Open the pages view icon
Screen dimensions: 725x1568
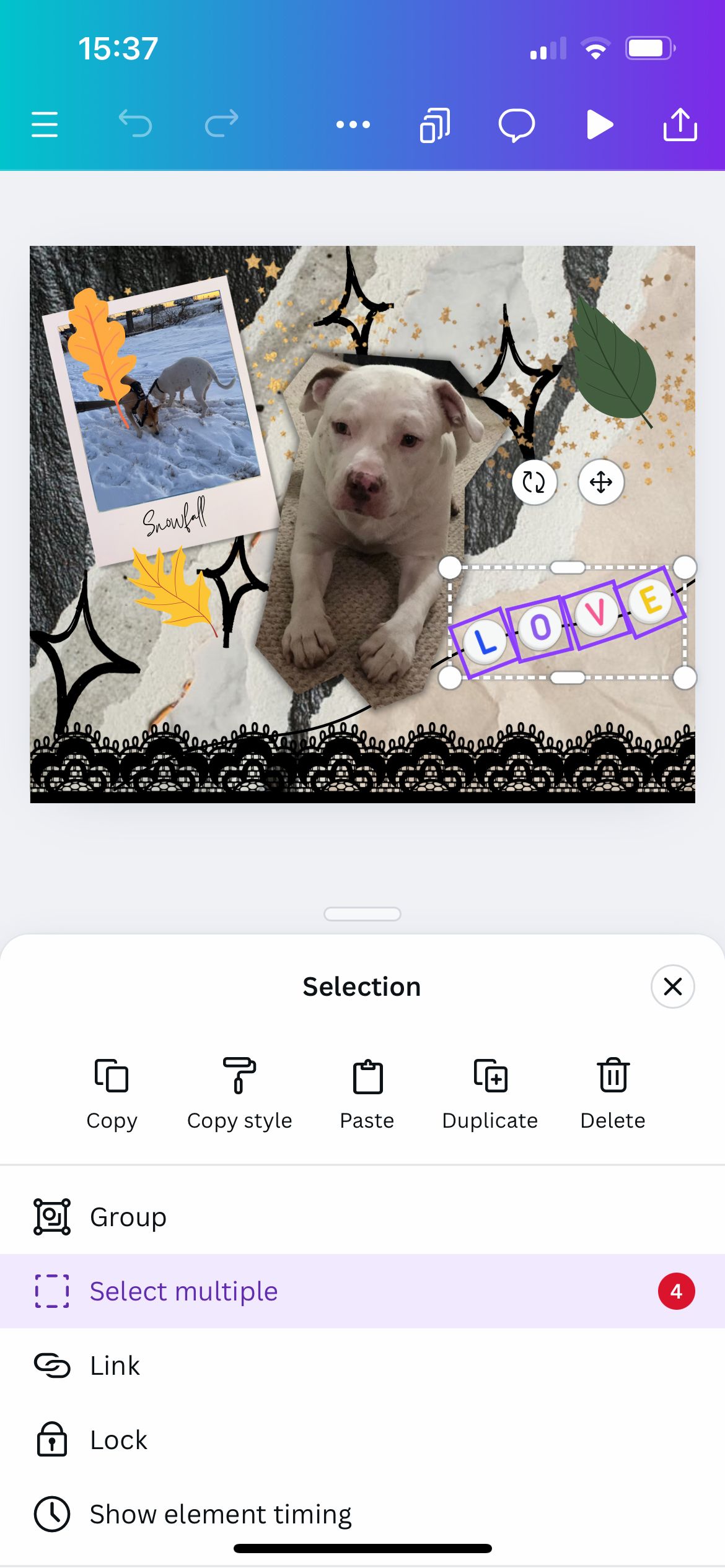pyautogui.click(x=434, y=124)
